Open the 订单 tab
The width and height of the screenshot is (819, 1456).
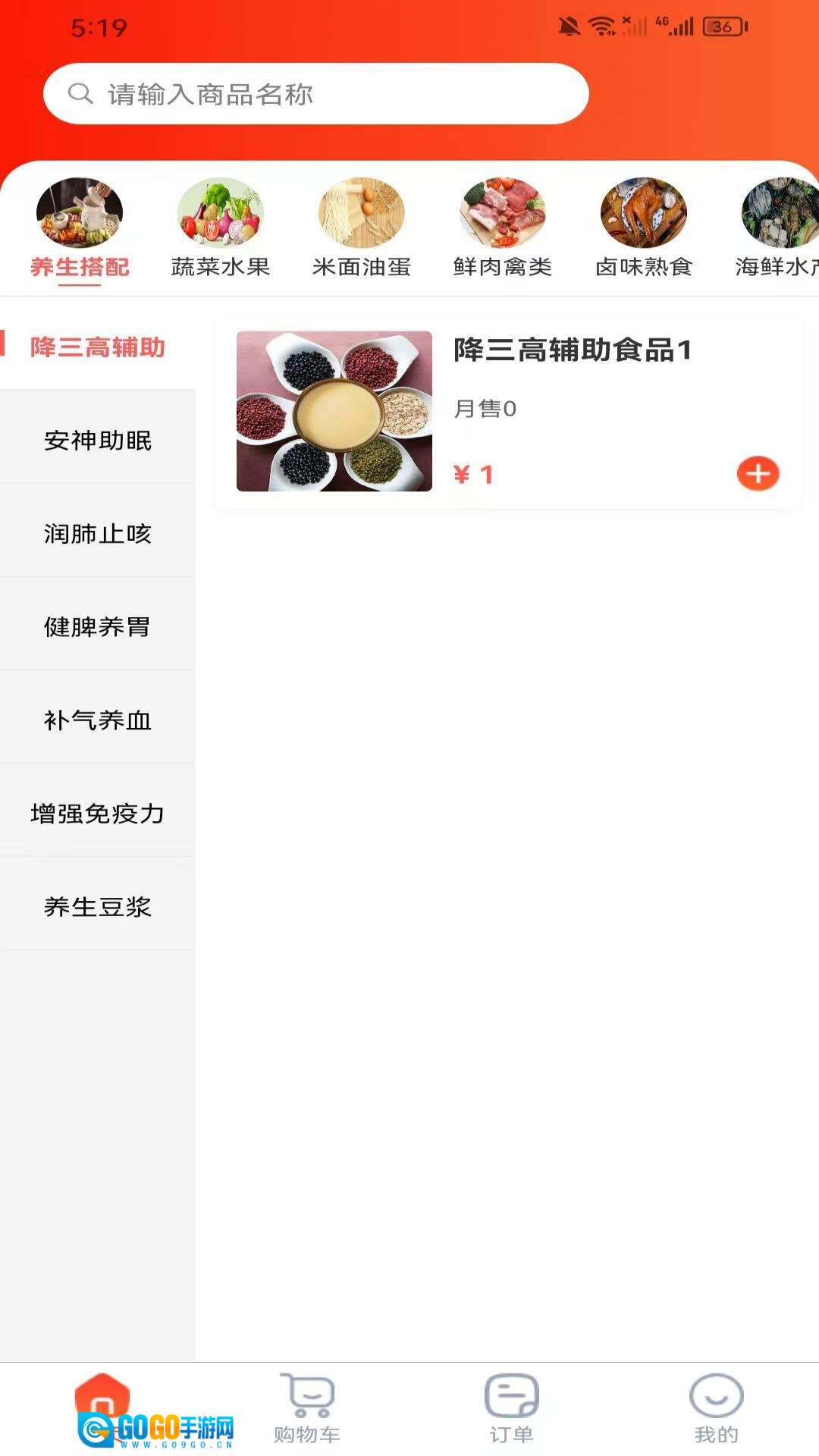coord(512,1407)
